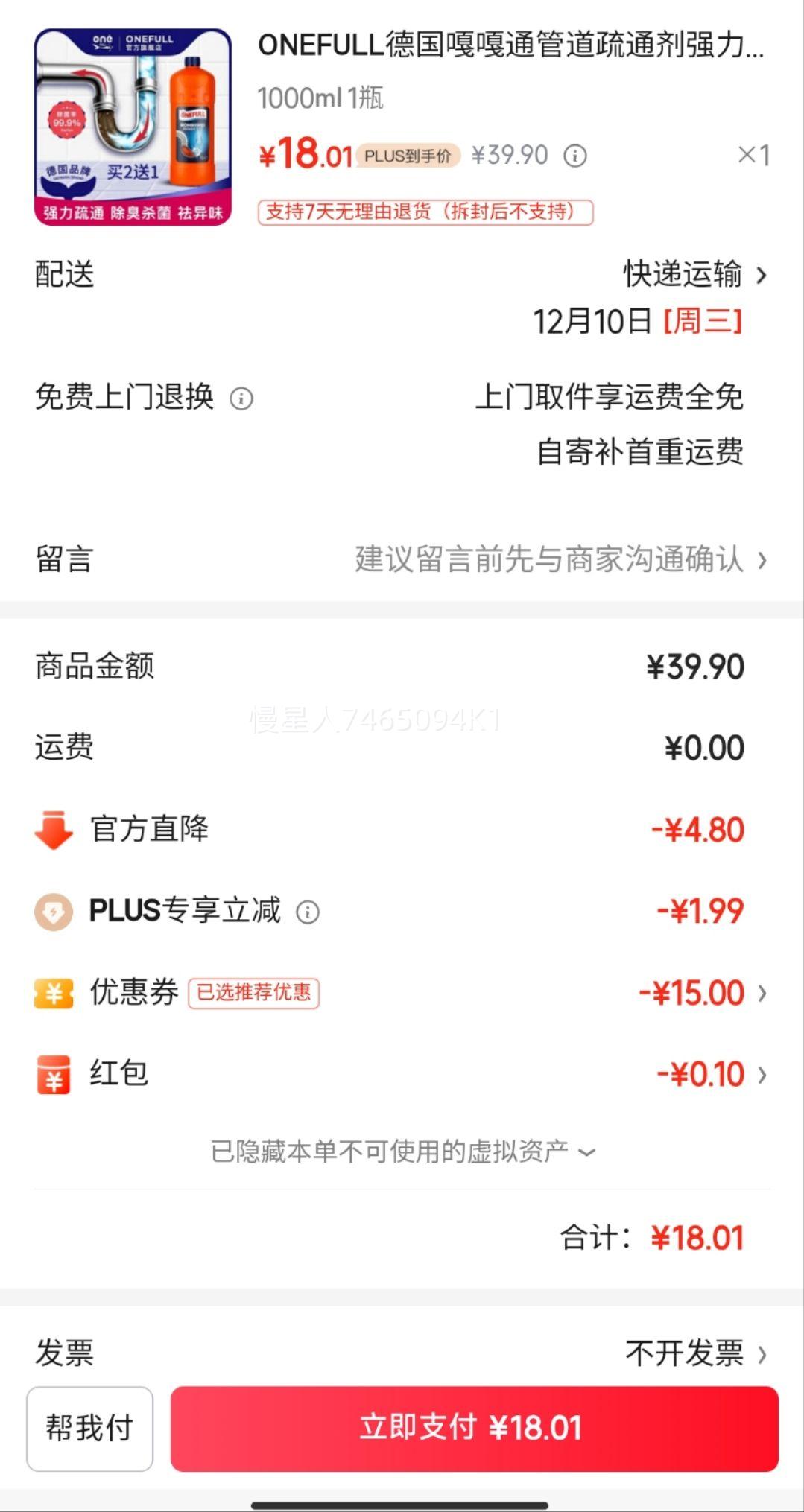Tap the 帮我付 button

tap(90, 1429)
